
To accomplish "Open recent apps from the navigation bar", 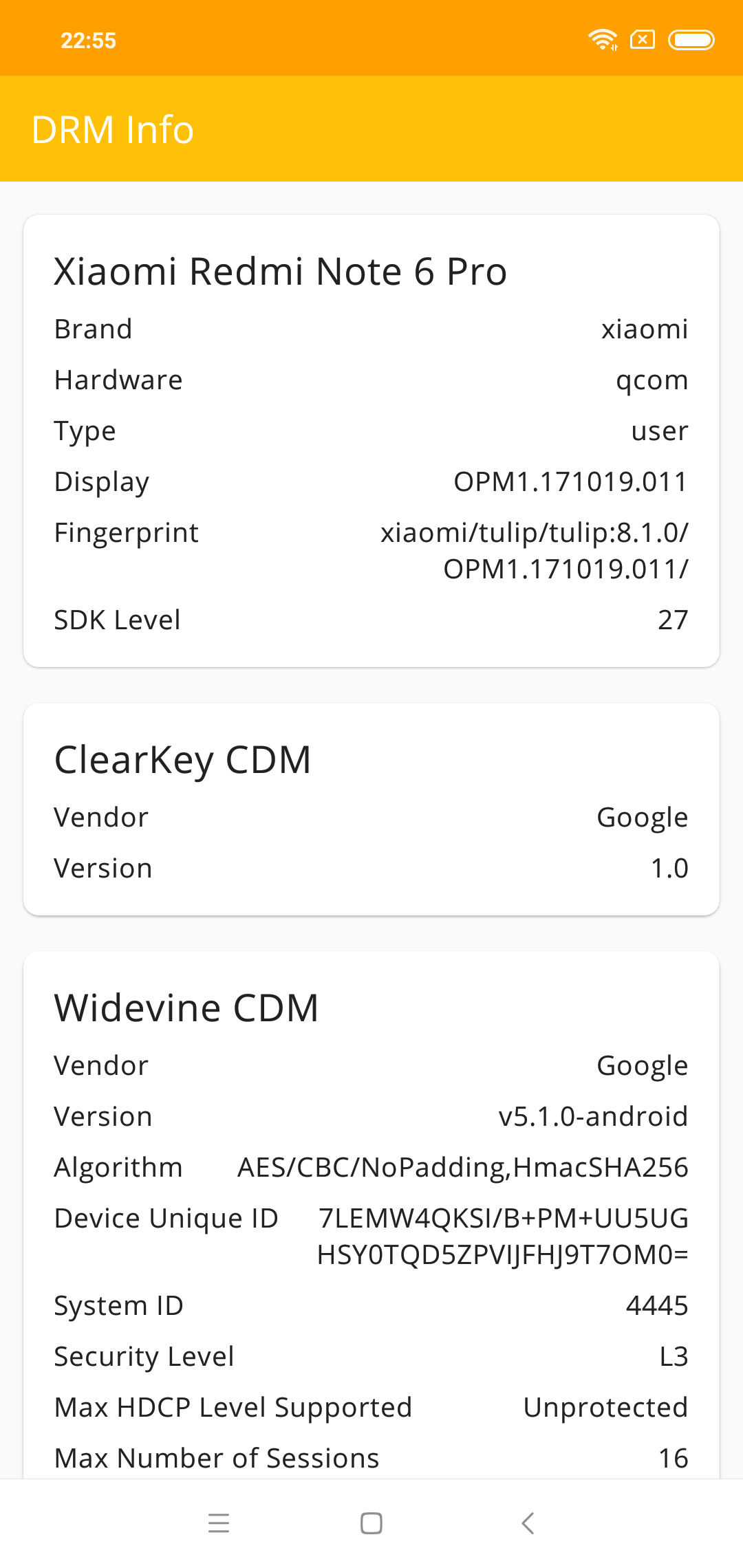I will [x=219, y=1523].
